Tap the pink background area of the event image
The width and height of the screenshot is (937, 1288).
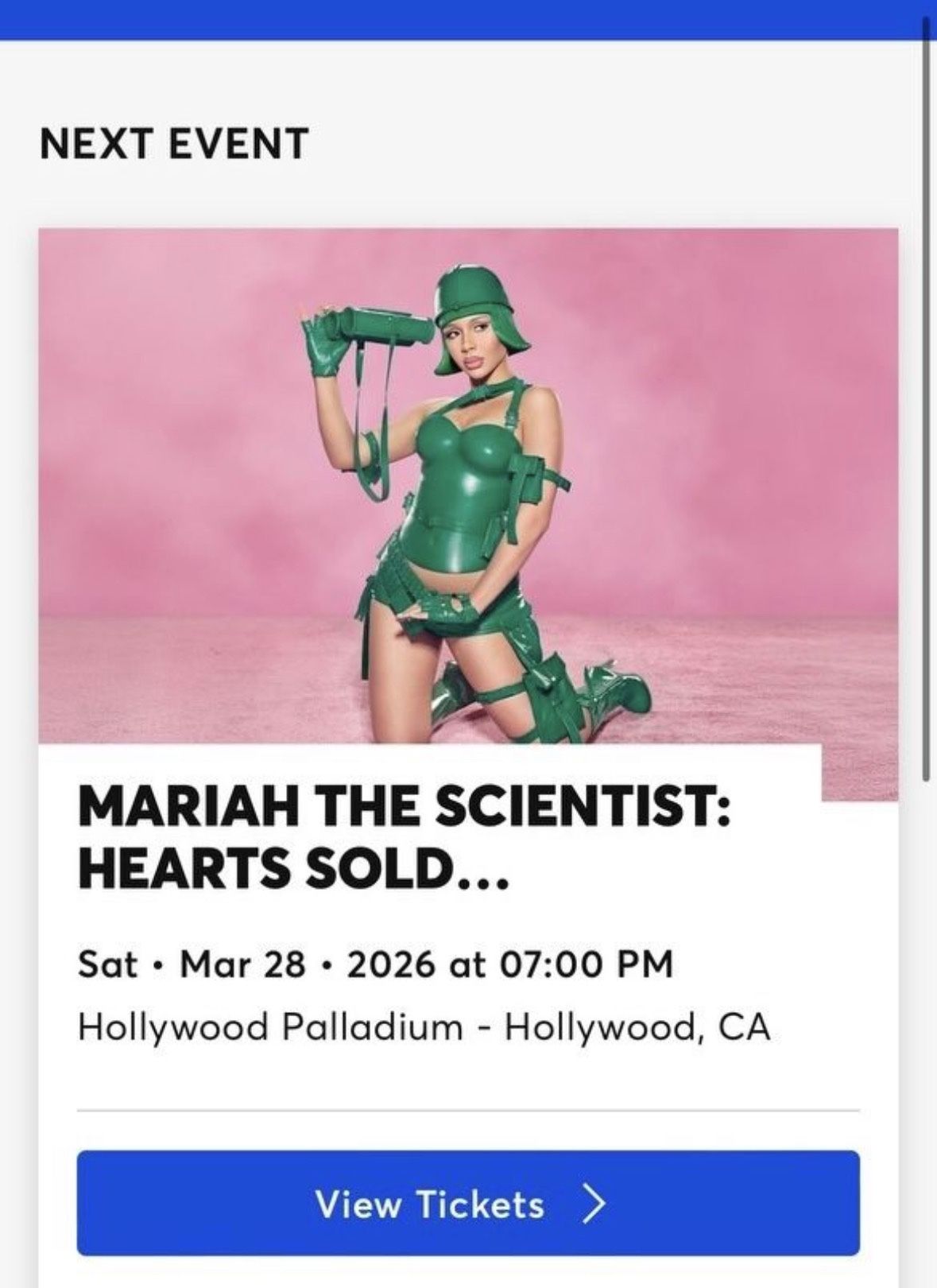coord(159,358)
